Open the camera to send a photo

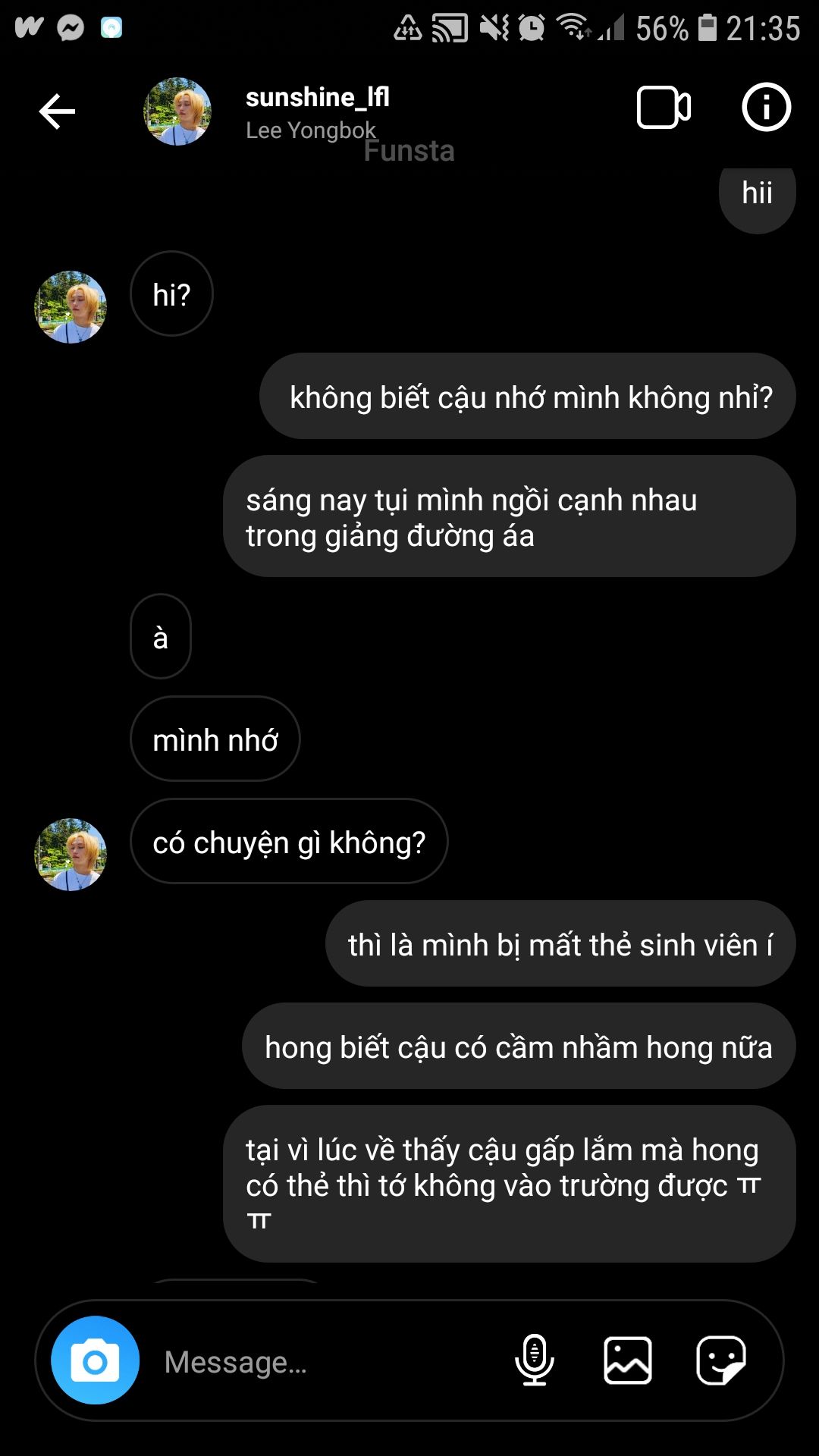click(x=95, y=1360)
